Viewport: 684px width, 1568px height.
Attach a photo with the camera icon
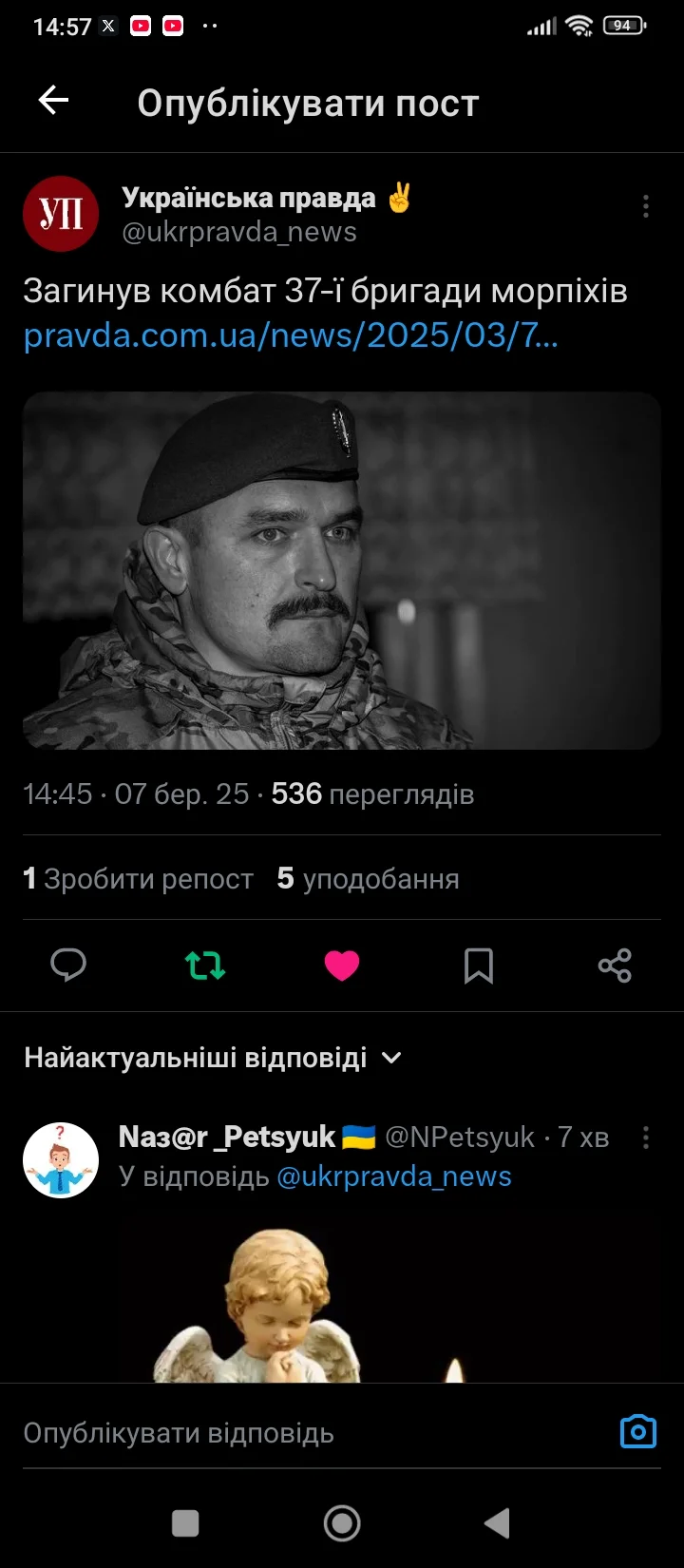(637, 1431)
